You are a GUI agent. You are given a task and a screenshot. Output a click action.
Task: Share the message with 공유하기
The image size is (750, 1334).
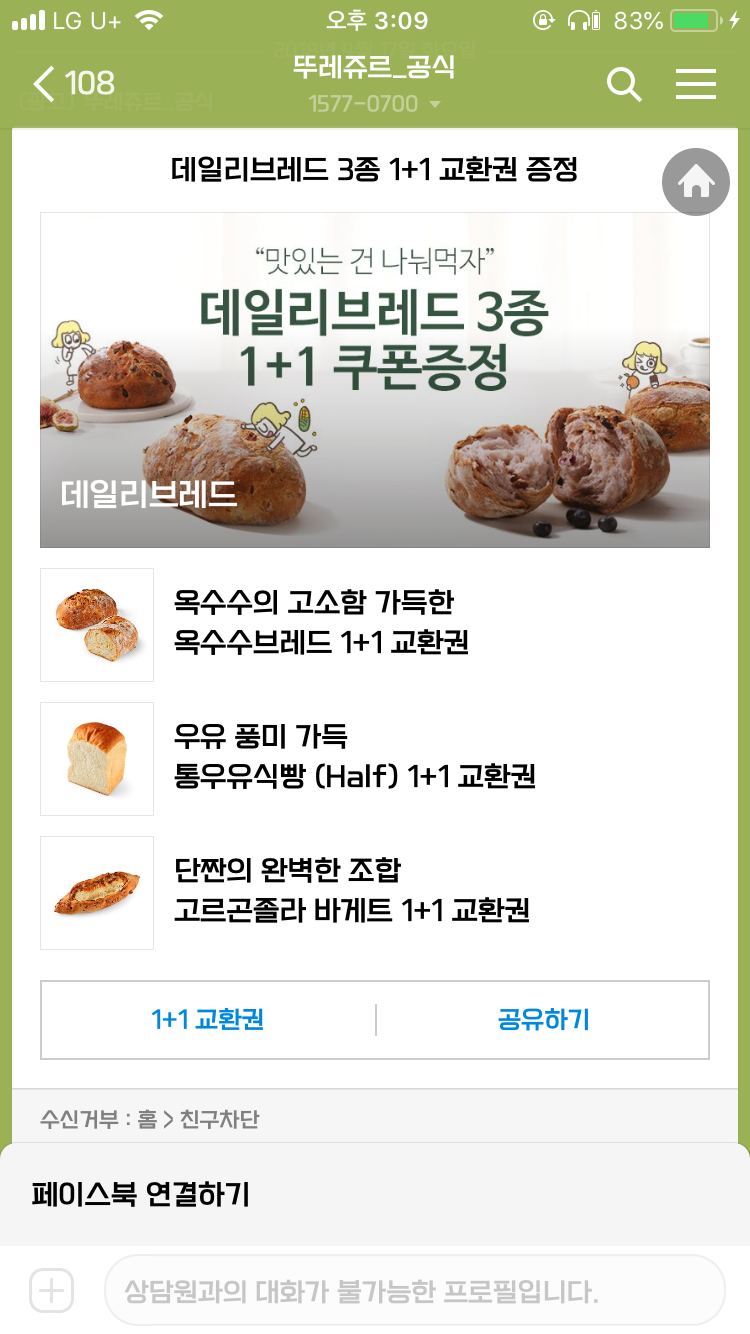[x=543, y=1019]
